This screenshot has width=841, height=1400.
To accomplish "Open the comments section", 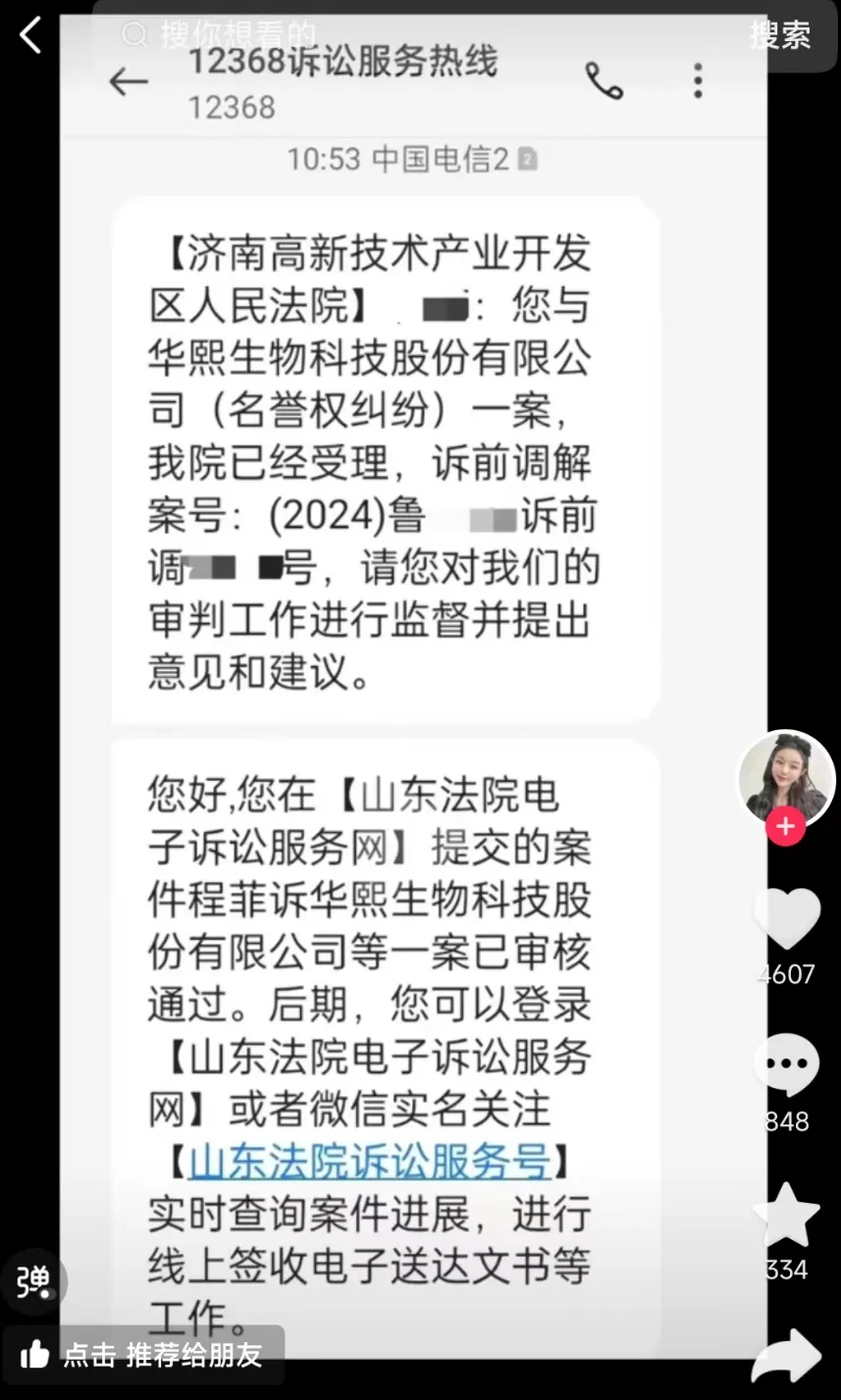I will [786, 1065].
